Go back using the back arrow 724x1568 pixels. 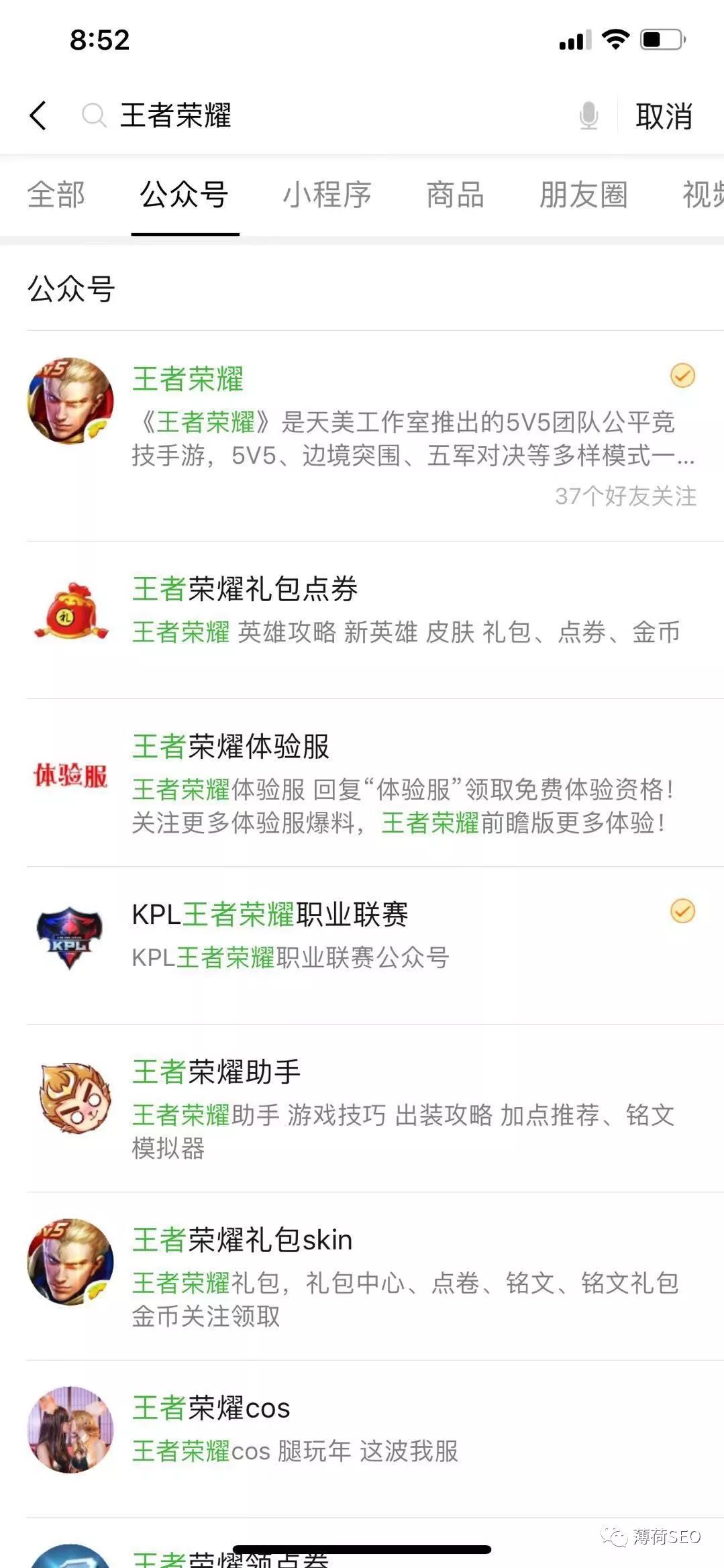(x=39, y=115)
